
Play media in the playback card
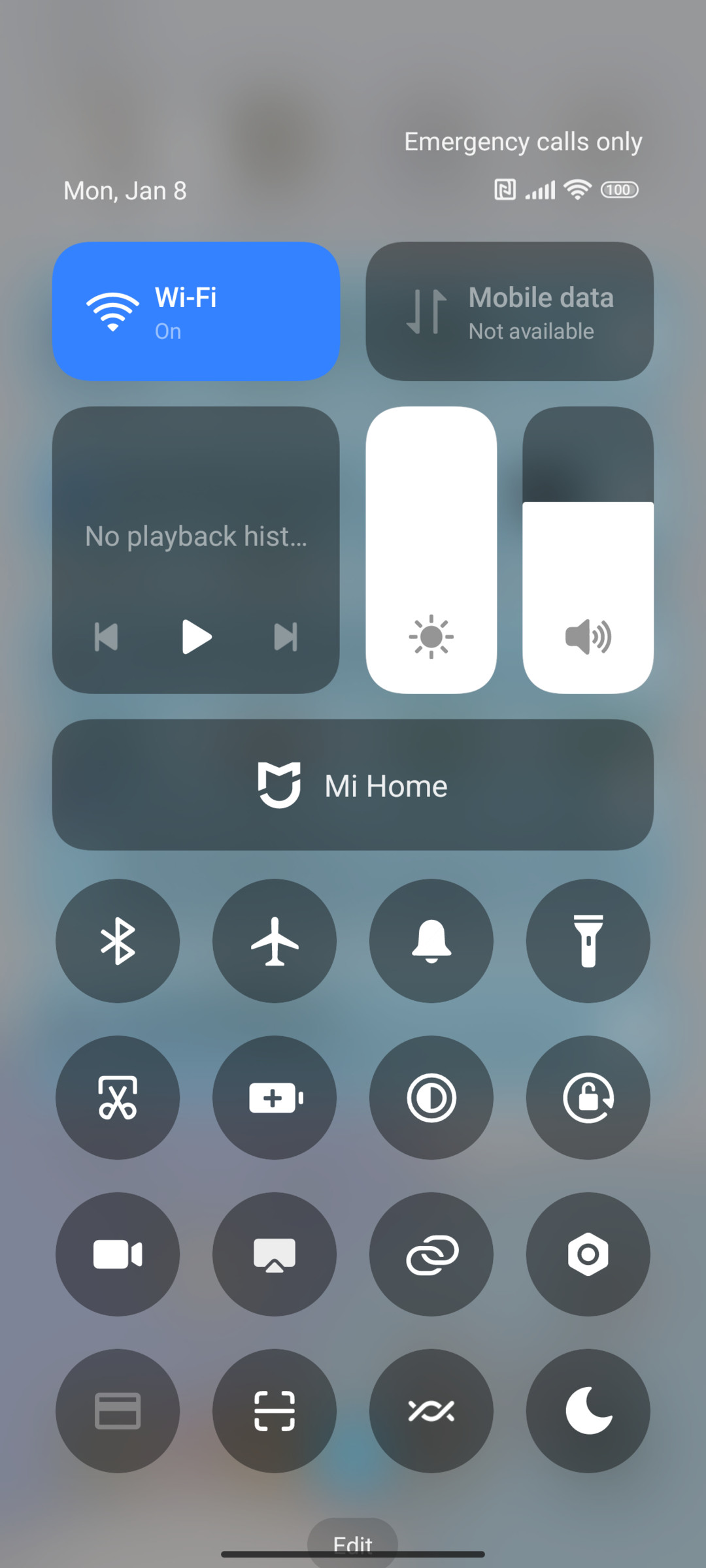click(x=196, y=637)
